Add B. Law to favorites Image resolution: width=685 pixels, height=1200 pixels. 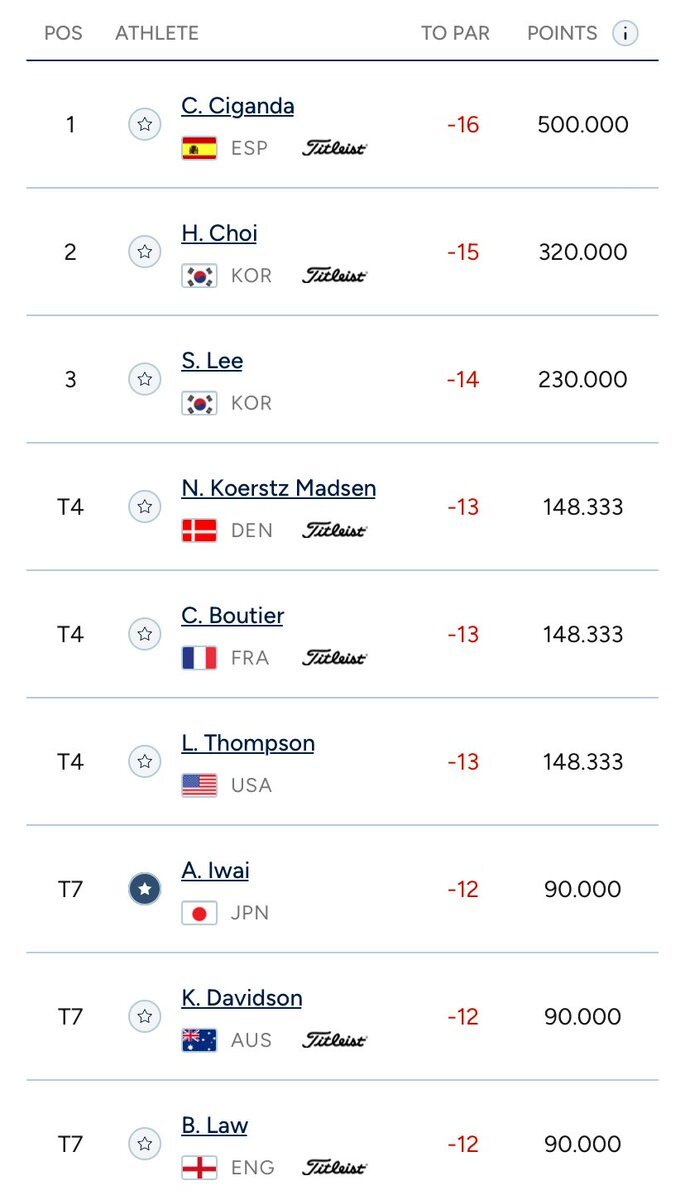tap(145, 1144)
